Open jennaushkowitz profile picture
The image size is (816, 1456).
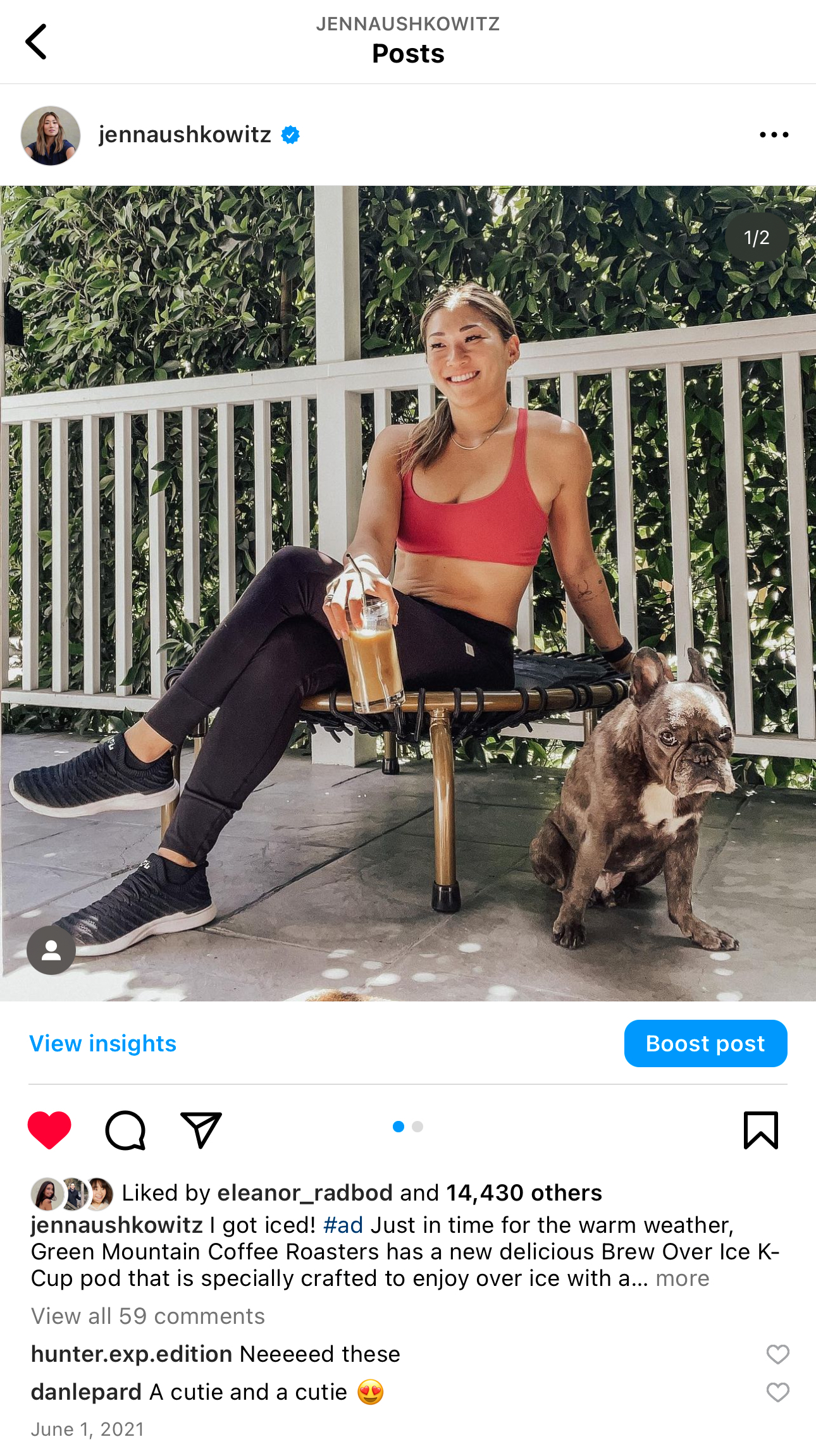click(x=51, y=135)
